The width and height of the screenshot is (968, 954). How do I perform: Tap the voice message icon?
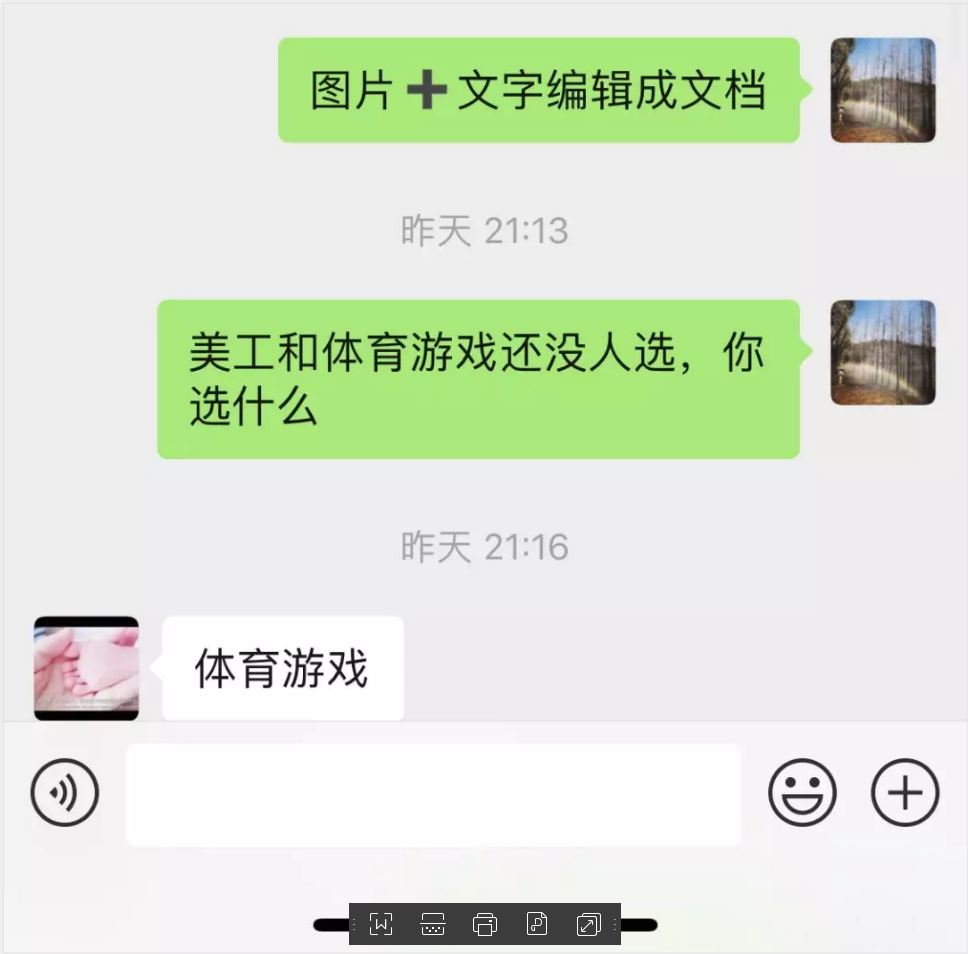(65, 794)
